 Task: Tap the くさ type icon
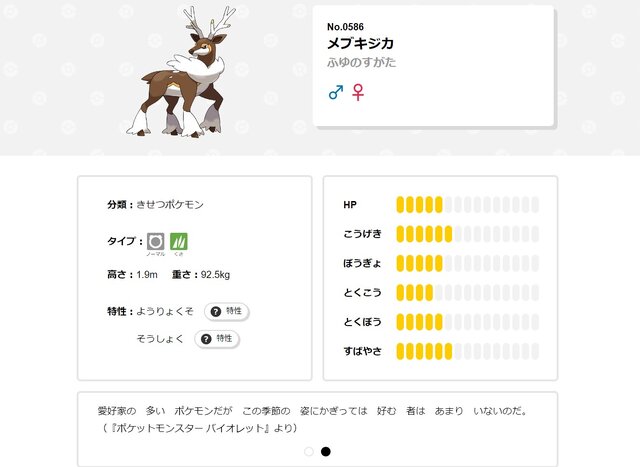click(179, 241)
